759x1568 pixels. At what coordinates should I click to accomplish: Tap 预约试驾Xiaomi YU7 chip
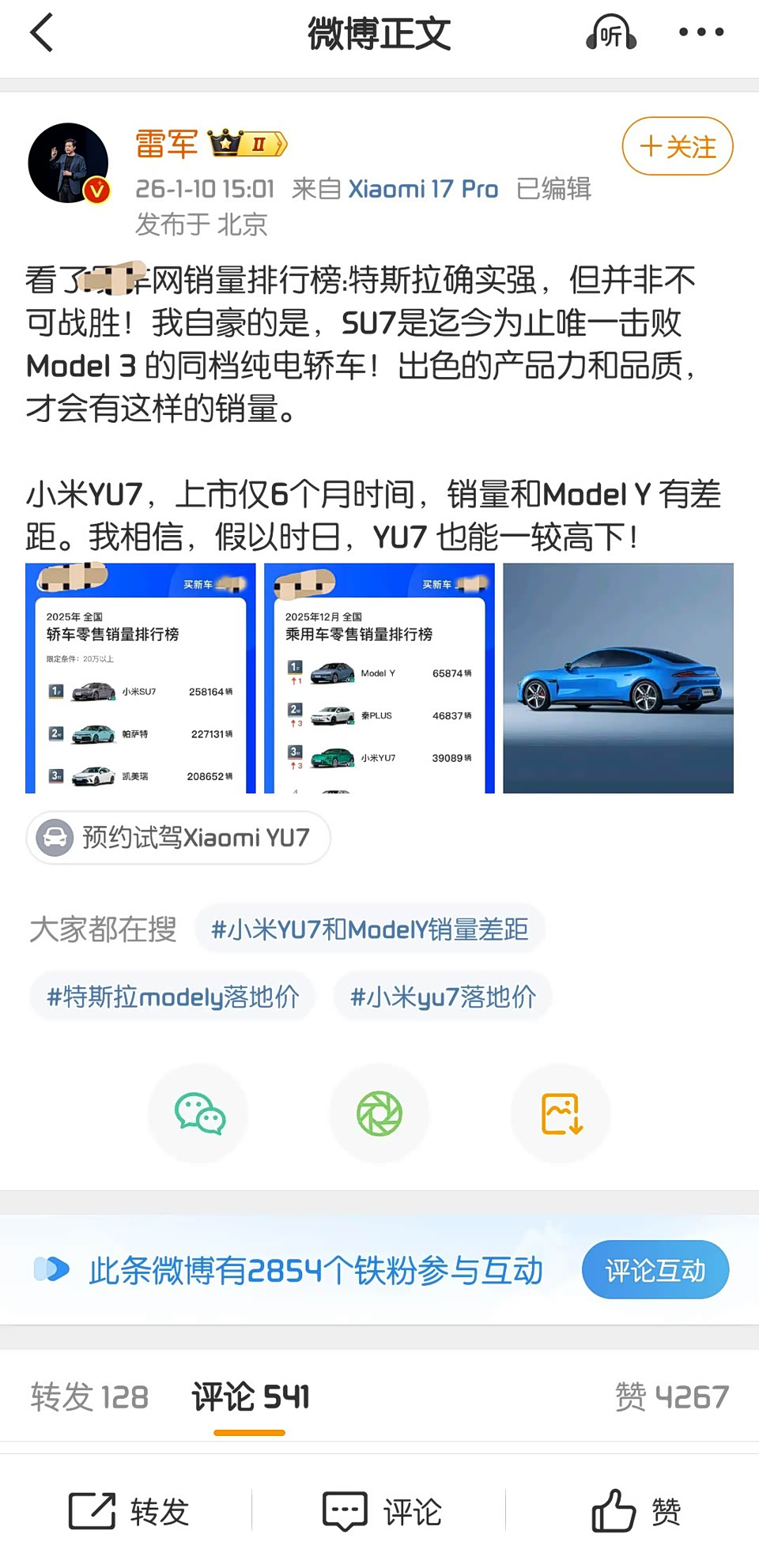[x=179, y=838]
